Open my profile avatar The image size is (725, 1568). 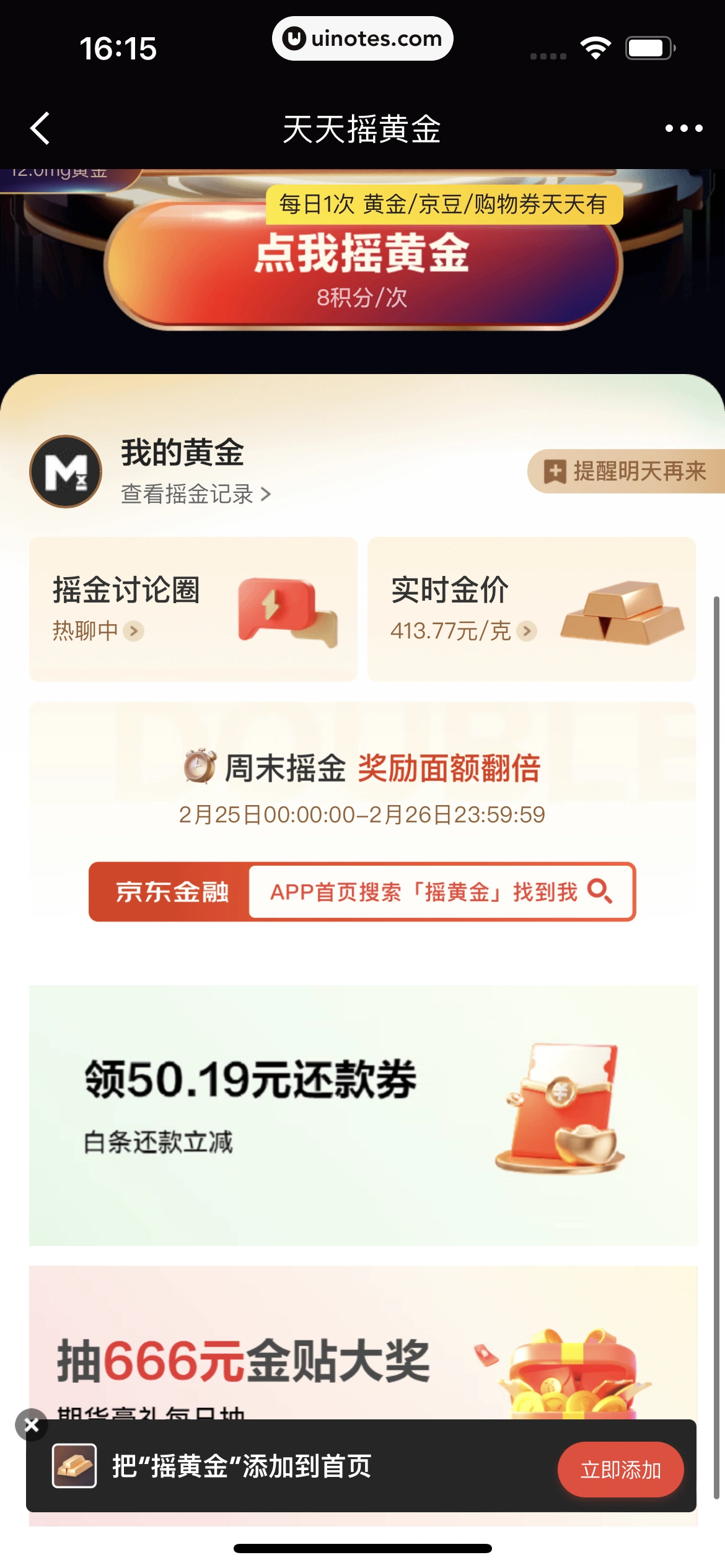click(66, 472)
